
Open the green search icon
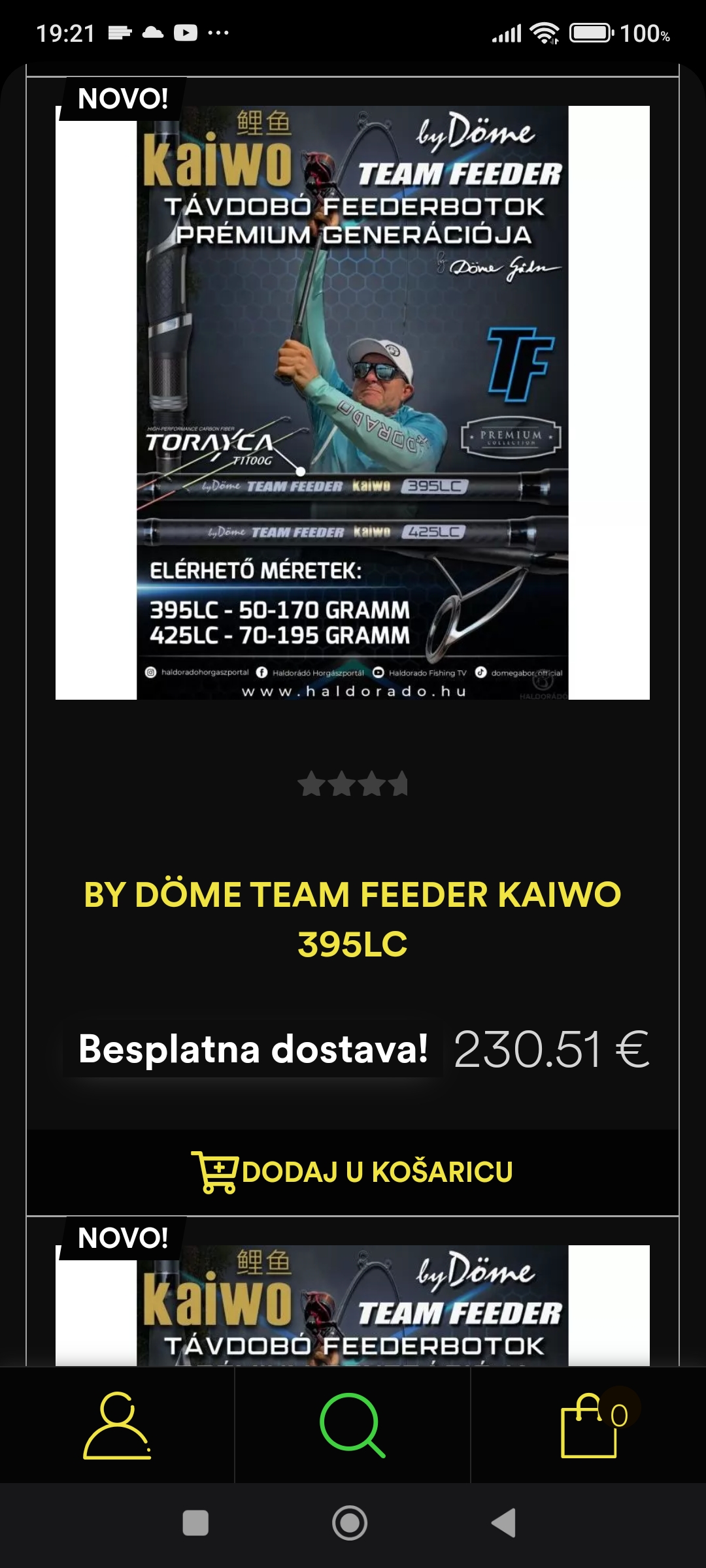pos(352,1425)
